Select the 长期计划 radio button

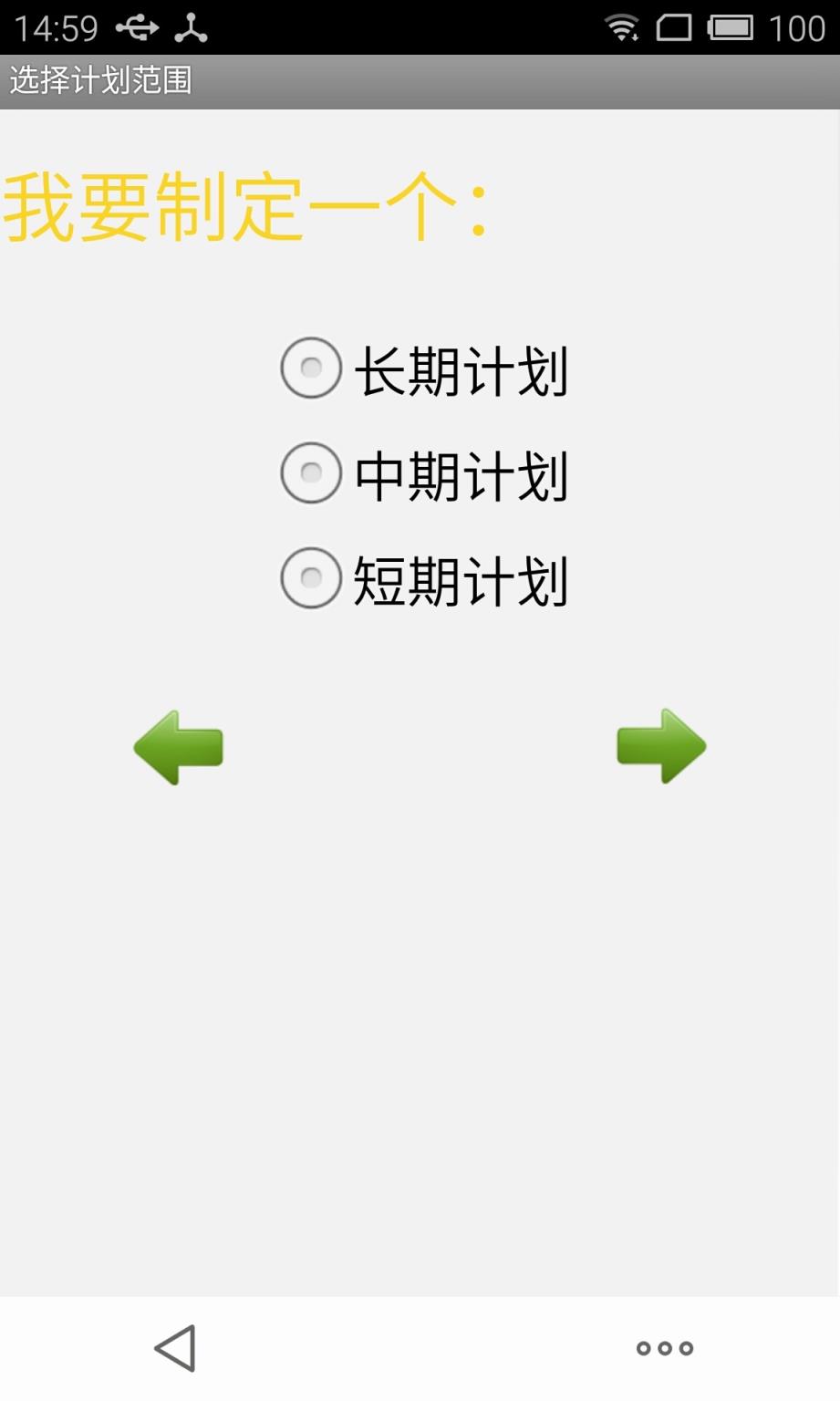pyautogui.click(x=309, y=368)
